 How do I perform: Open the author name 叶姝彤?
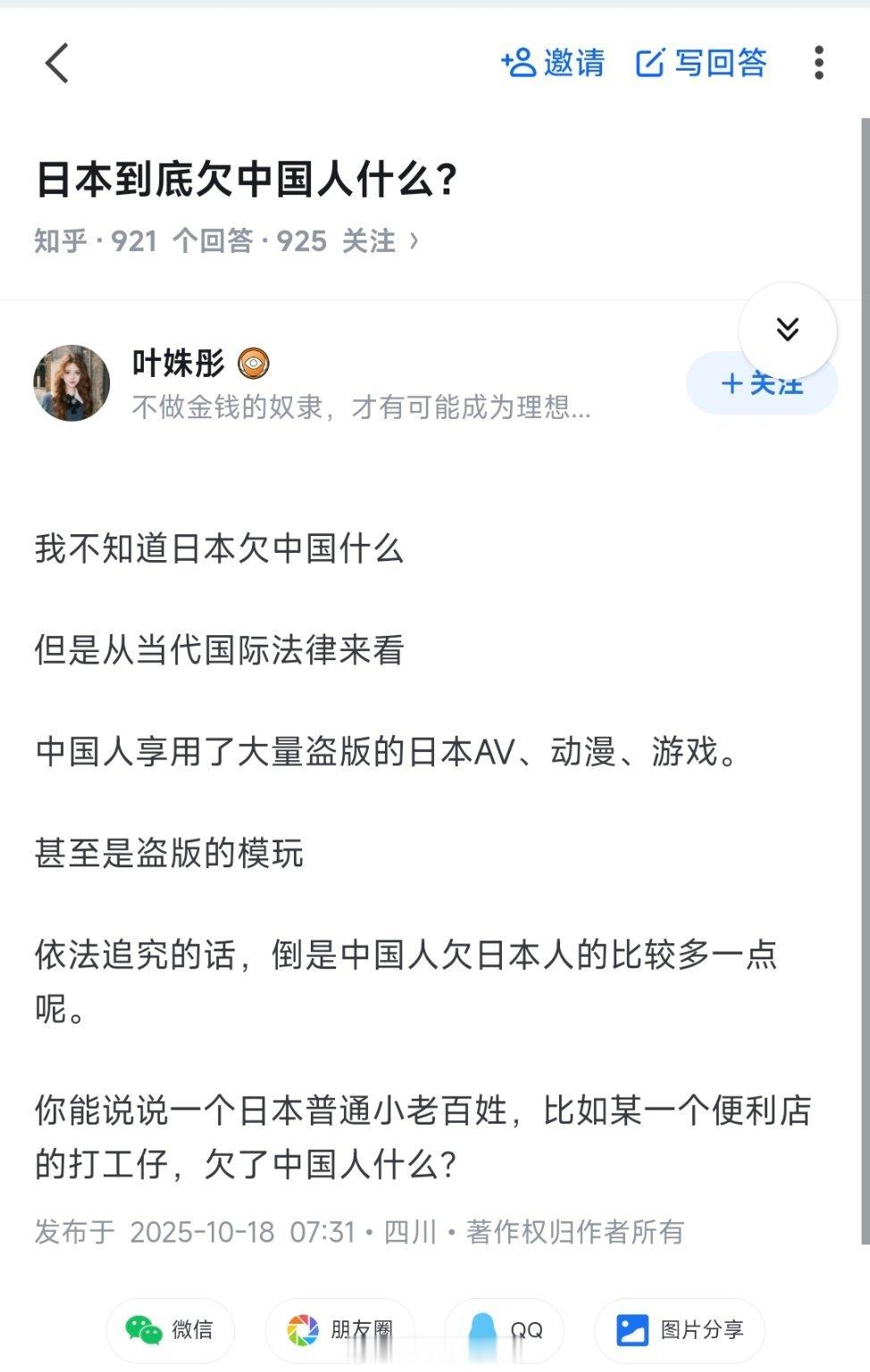click(x=175, y=364)
